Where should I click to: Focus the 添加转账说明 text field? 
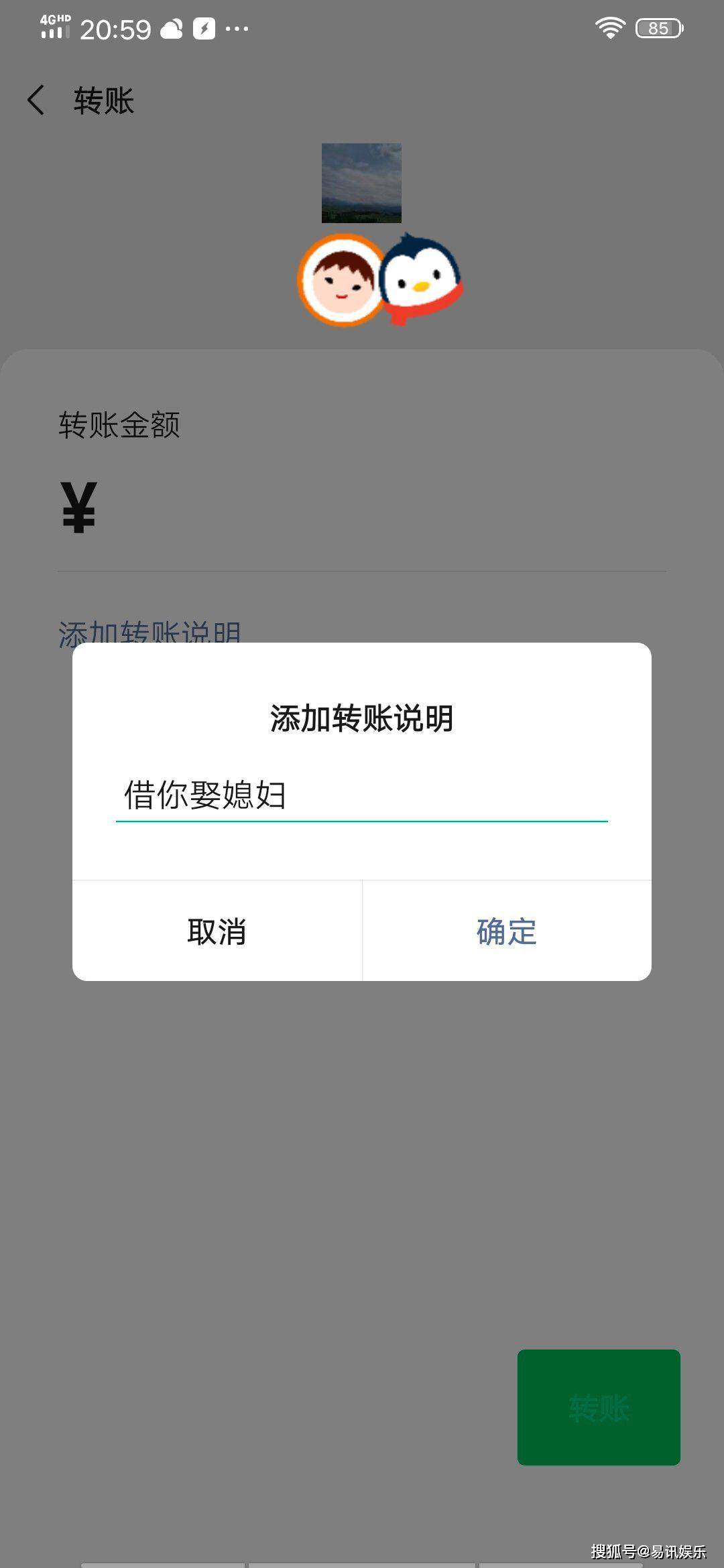click(x=361, y=795)
